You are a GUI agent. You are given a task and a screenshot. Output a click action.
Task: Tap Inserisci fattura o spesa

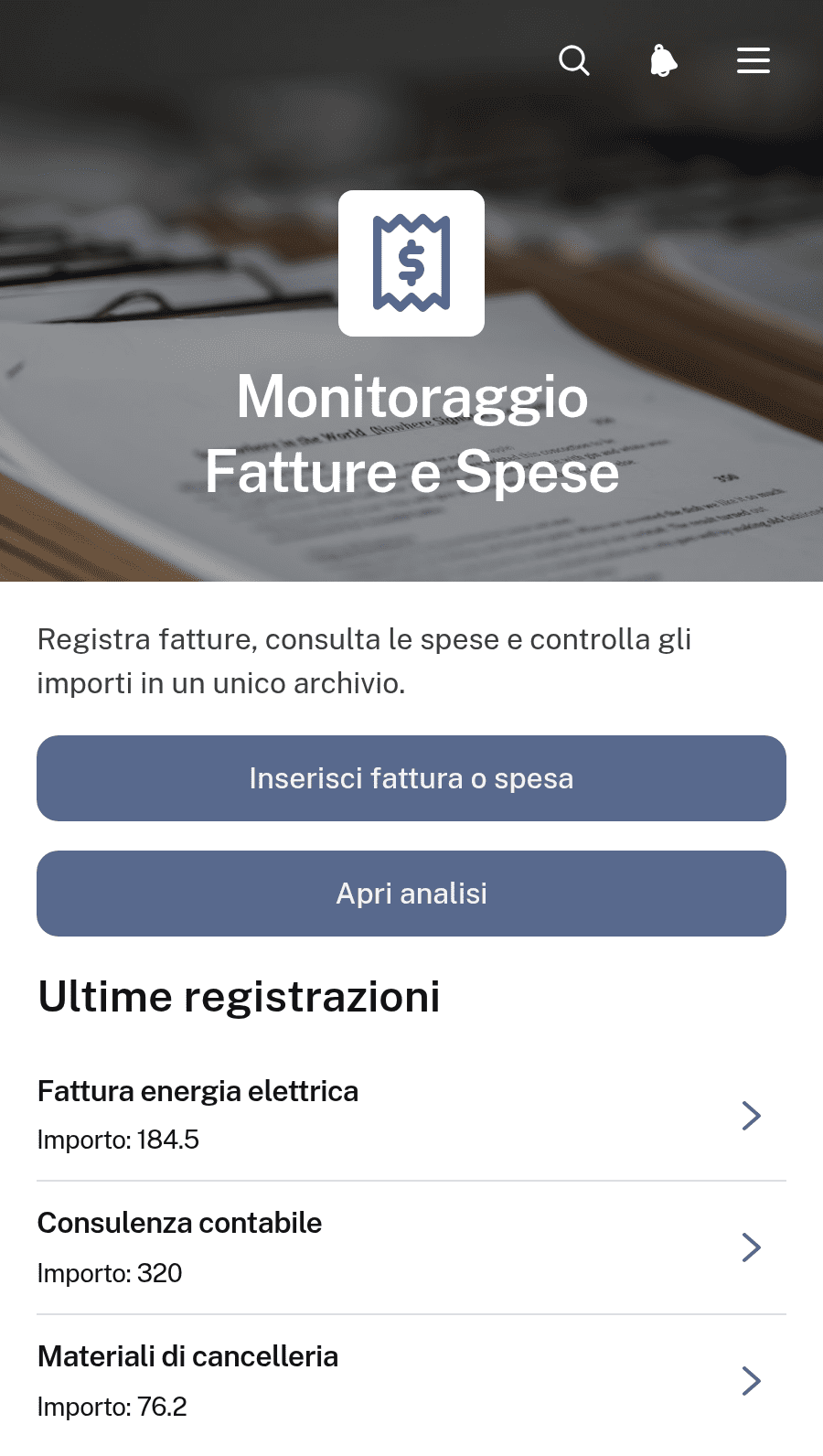click(x=411, y=778)
